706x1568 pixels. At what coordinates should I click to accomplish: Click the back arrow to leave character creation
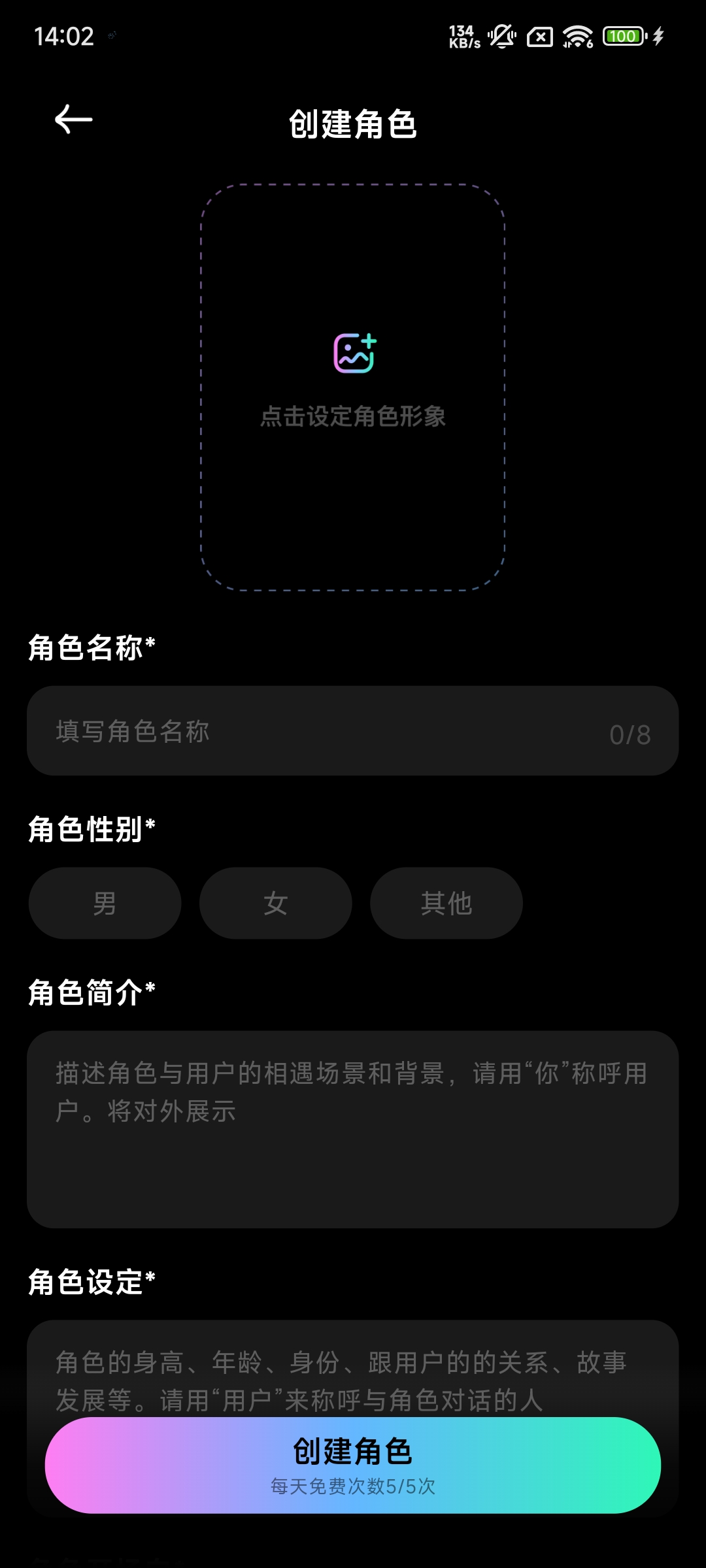[72, 120]
